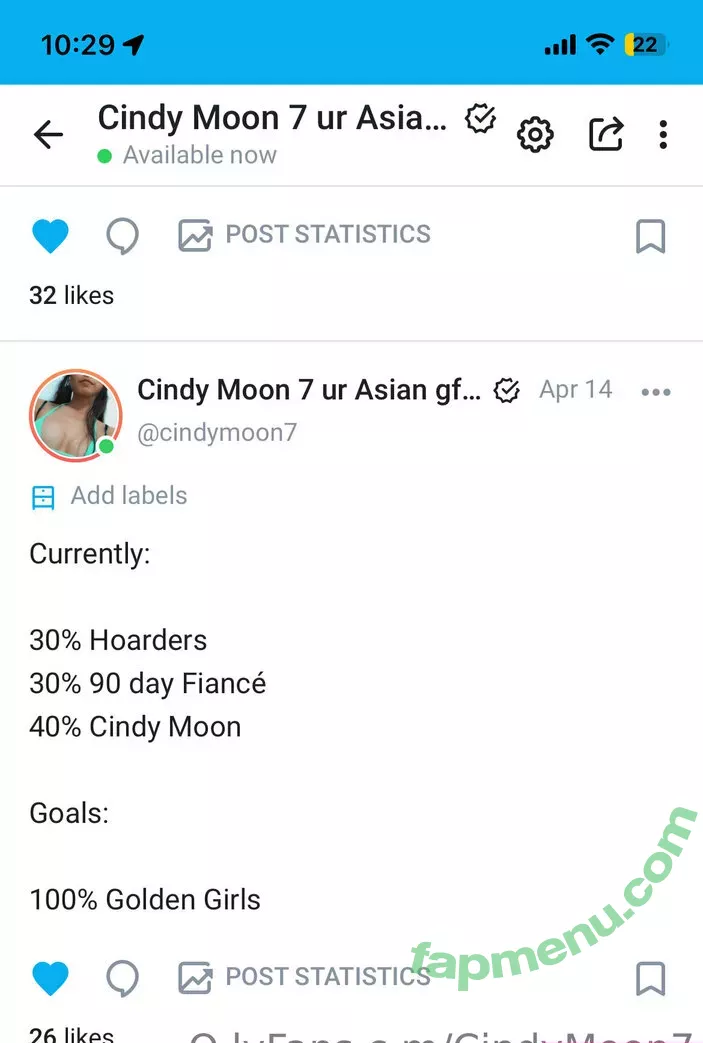The width and height of the screenshot is (703, 1043).
Task: Open Cindy Moon's profile avatar
Action: (x=76, y=415)
